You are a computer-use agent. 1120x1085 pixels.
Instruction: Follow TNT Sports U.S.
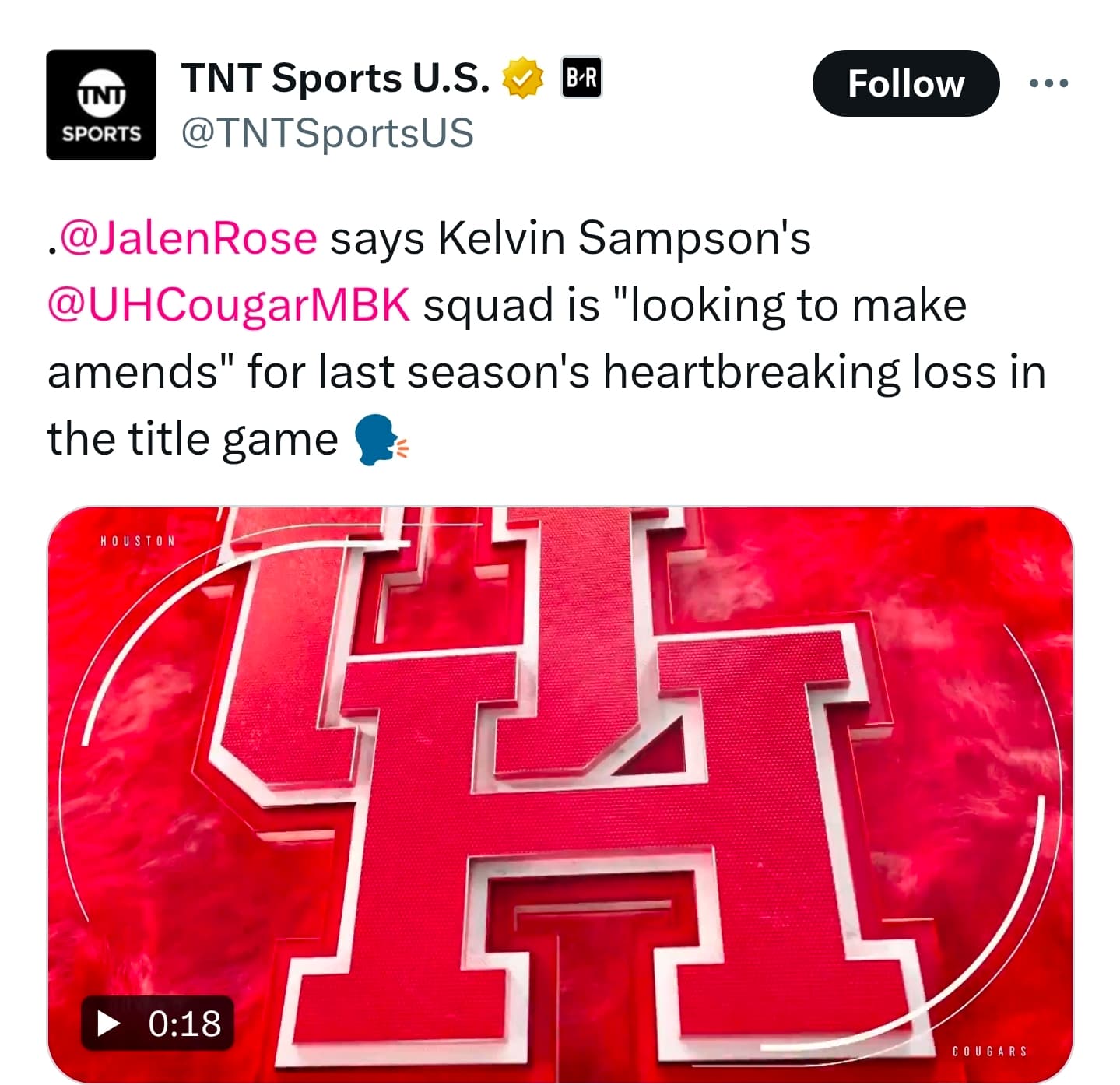(905, 83)
